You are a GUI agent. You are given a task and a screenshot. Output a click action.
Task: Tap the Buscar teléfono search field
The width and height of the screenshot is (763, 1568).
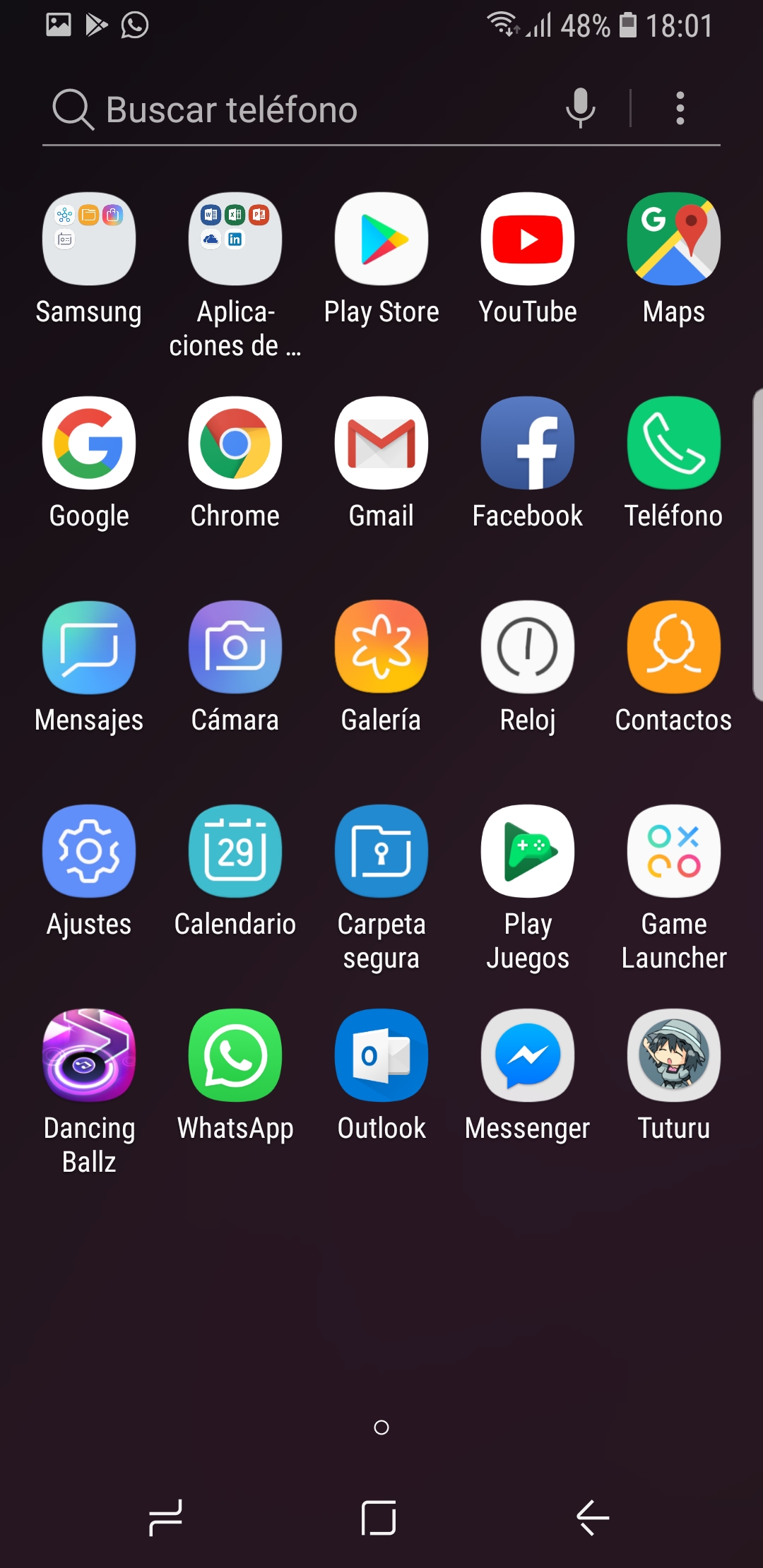click(x=304, y=109)
